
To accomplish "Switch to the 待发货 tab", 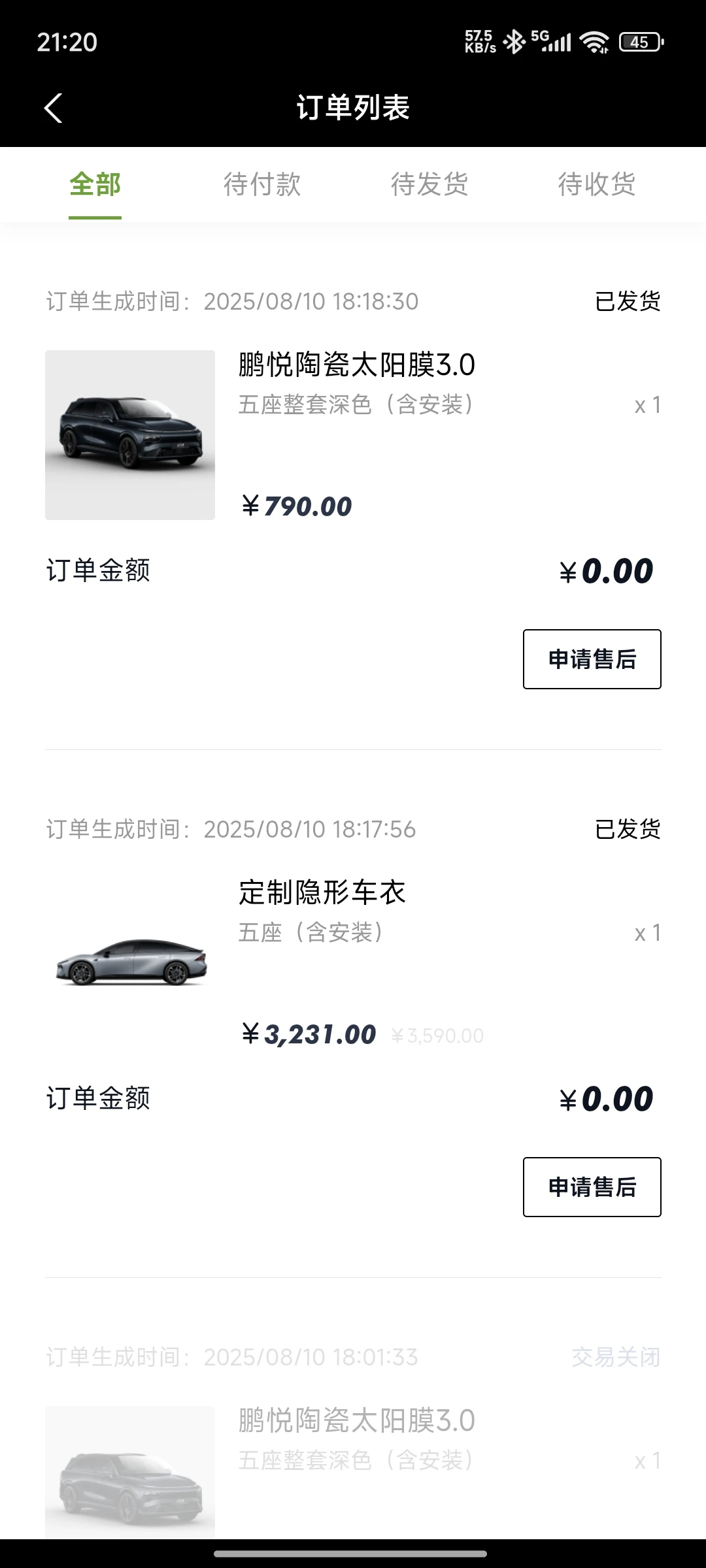I will pyautogui.click(x=429, y=185).
